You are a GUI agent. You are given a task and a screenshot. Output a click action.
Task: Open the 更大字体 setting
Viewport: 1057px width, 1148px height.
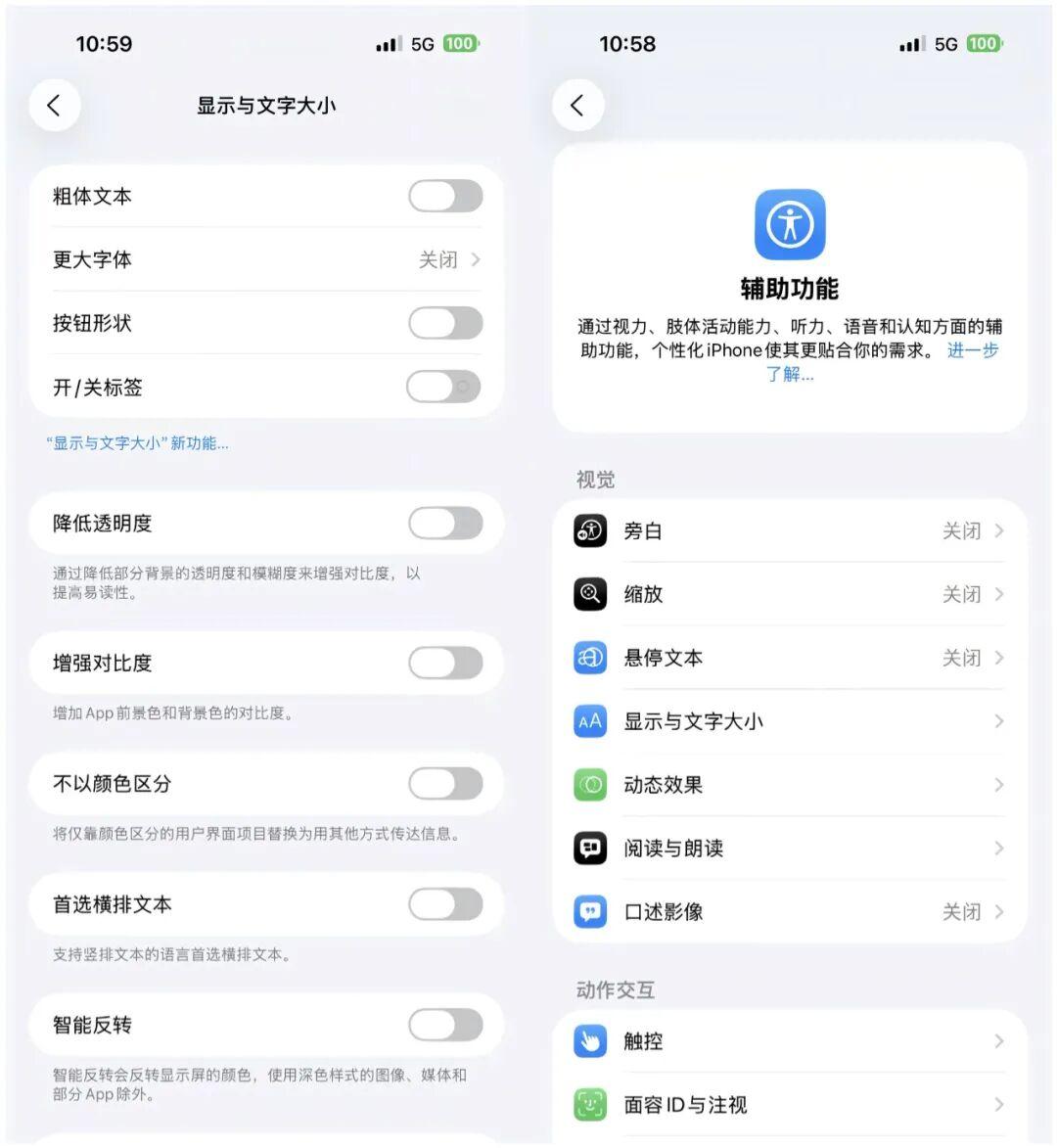[266, 259]
